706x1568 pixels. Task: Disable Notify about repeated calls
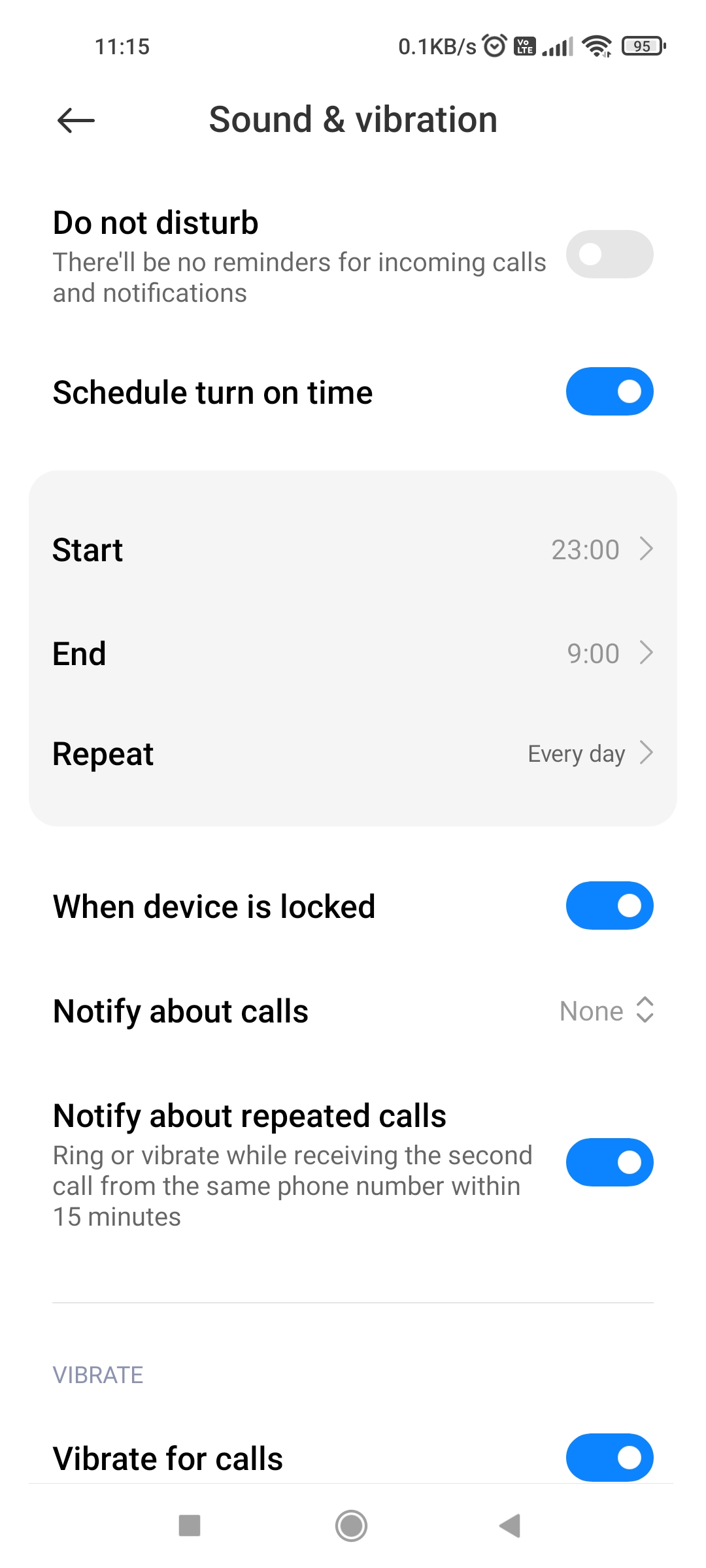point(609,1162)
